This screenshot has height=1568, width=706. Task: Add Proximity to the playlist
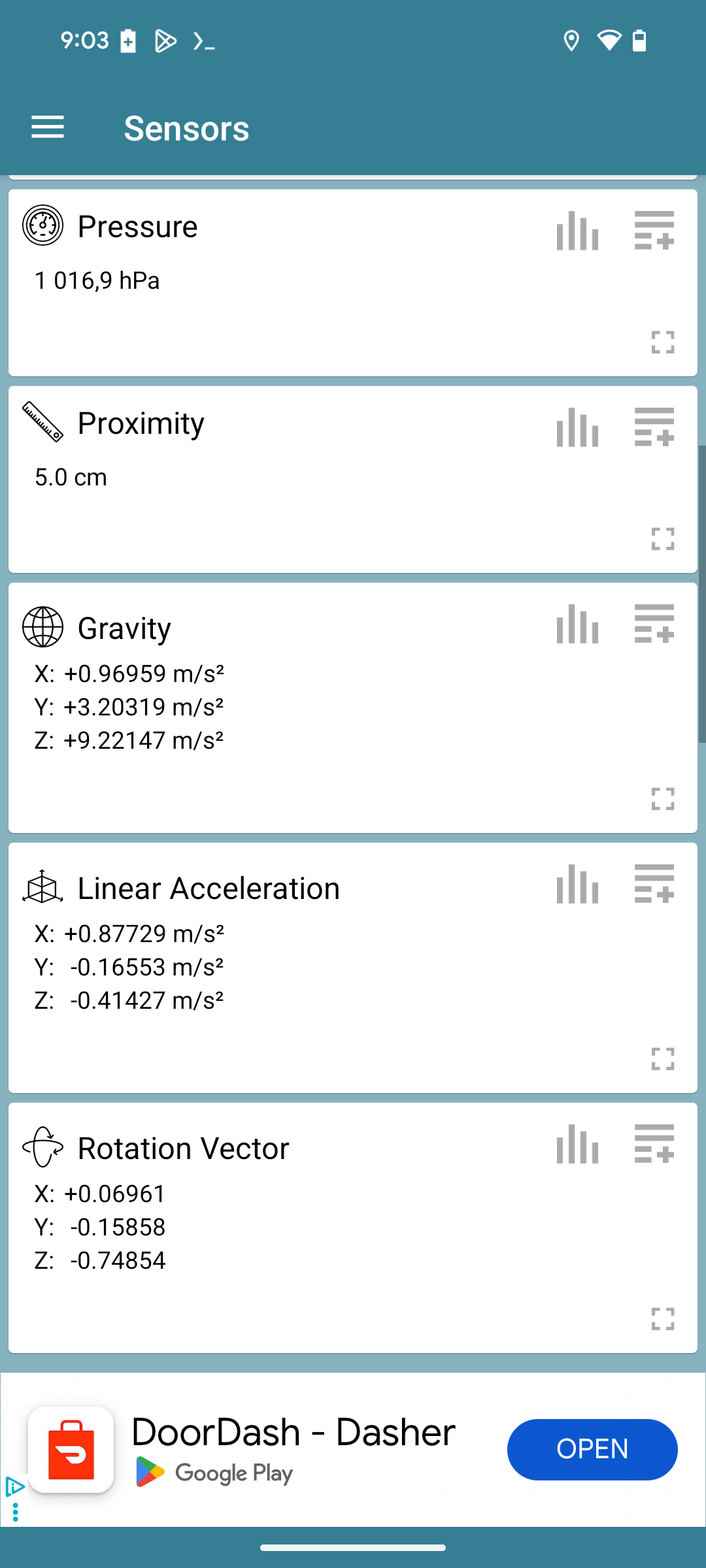click(654, 427)
